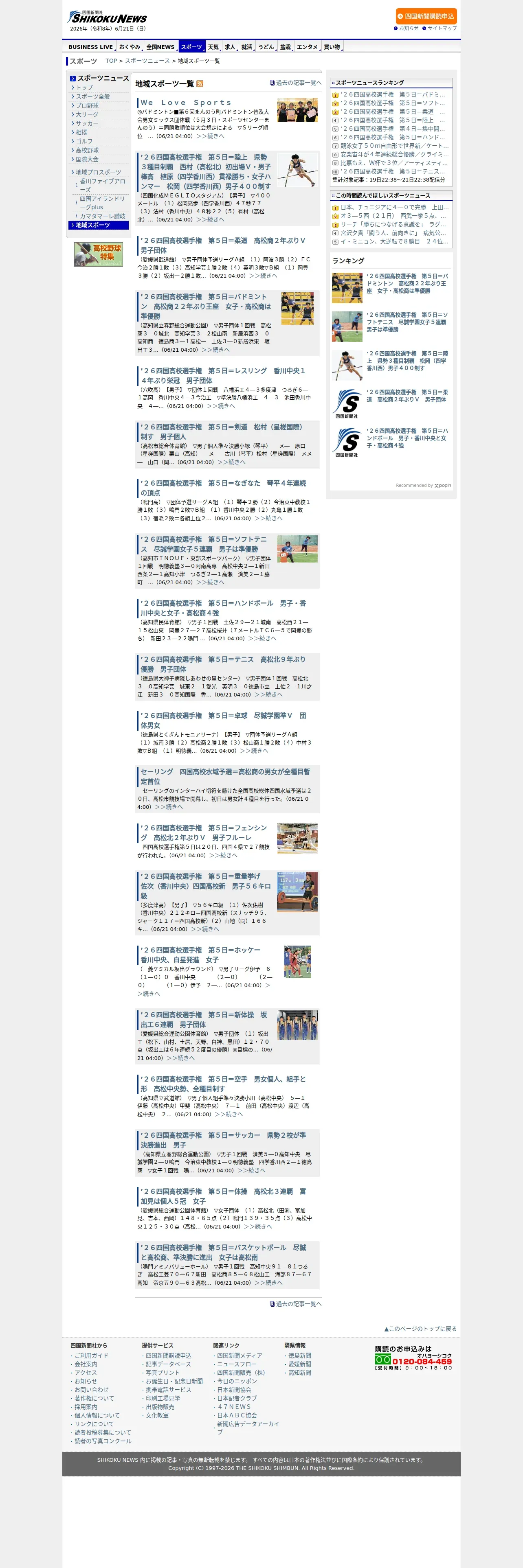Open the BUSINESS LIVE tab
The image size is (523, 1568).
[90, 47]
